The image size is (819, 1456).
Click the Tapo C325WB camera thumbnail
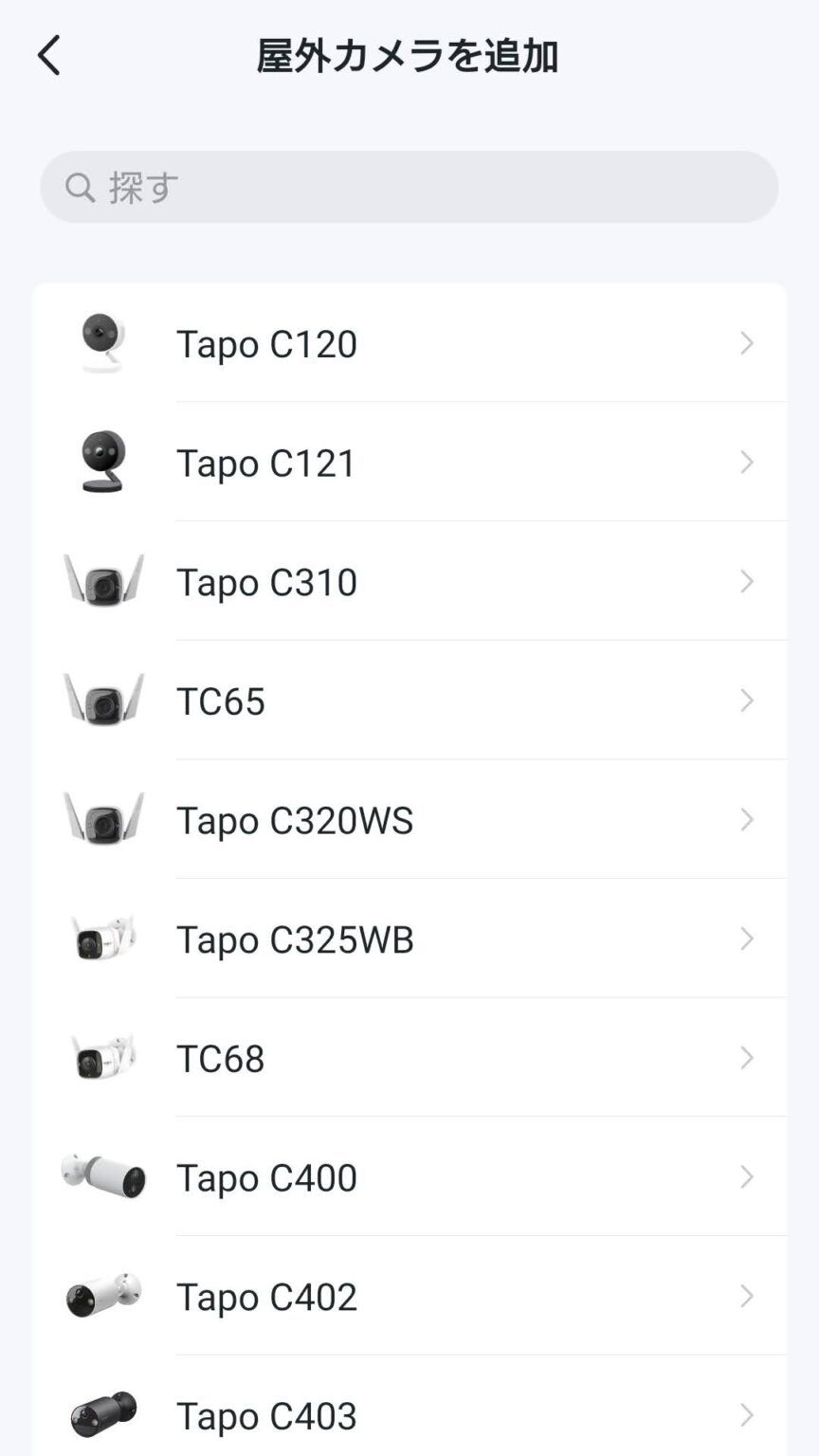(102, 939)
